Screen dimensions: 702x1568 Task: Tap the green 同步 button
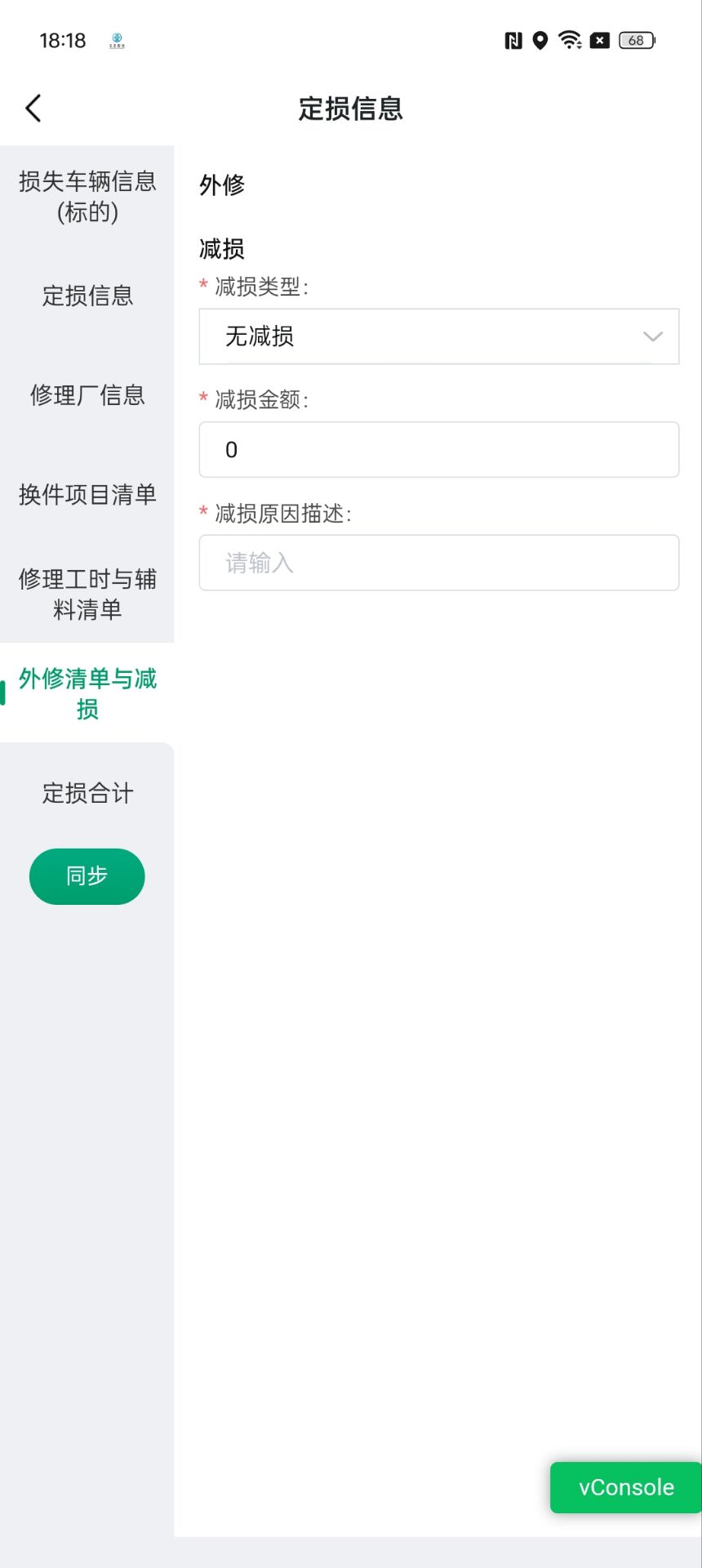pos(87,876)
